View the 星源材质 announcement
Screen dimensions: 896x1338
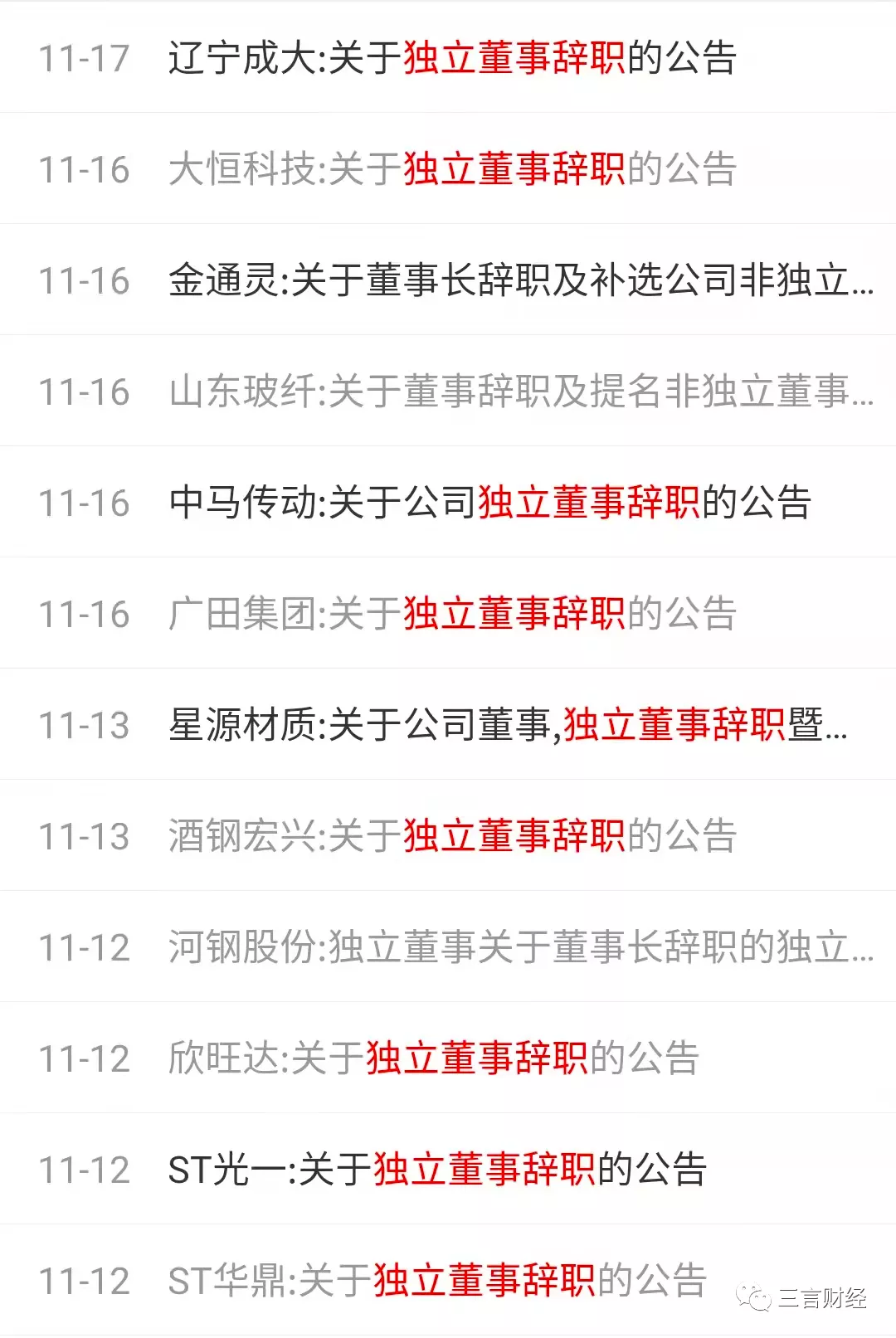coord(508,725)
